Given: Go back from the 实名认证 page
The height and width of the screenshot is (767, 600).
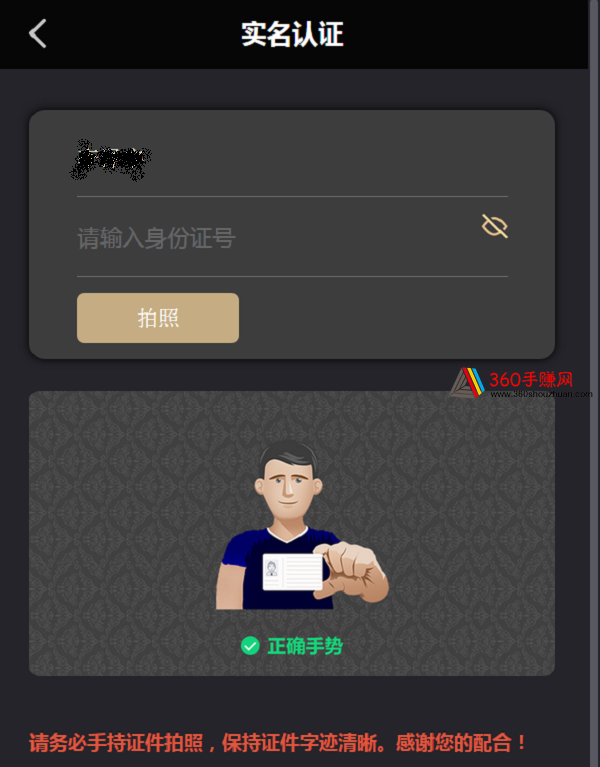Looking at the screenshot, I should click(38, 34).
